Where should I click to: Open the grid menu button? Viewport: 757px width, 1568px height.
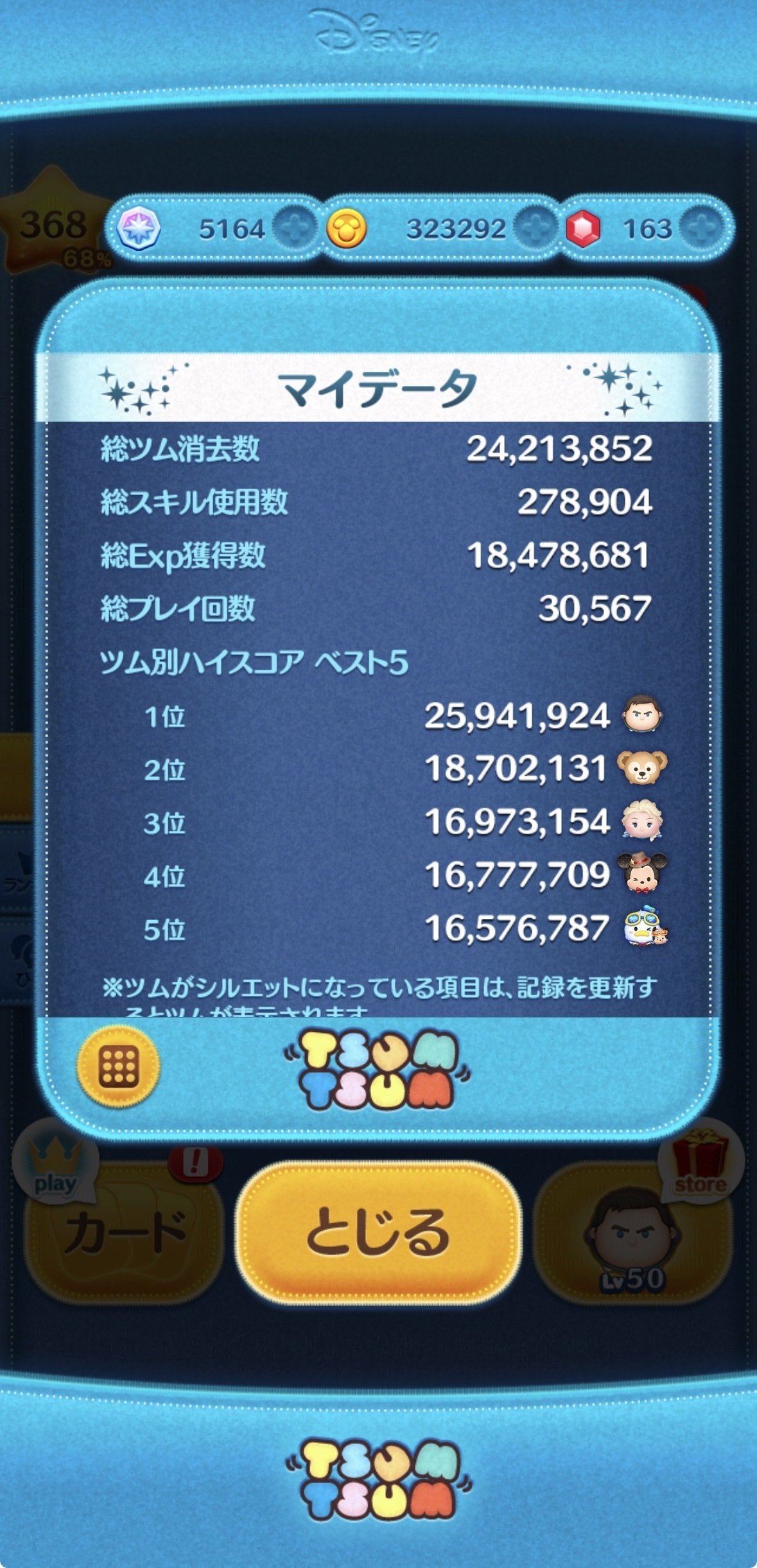[x=118, y=1067]
